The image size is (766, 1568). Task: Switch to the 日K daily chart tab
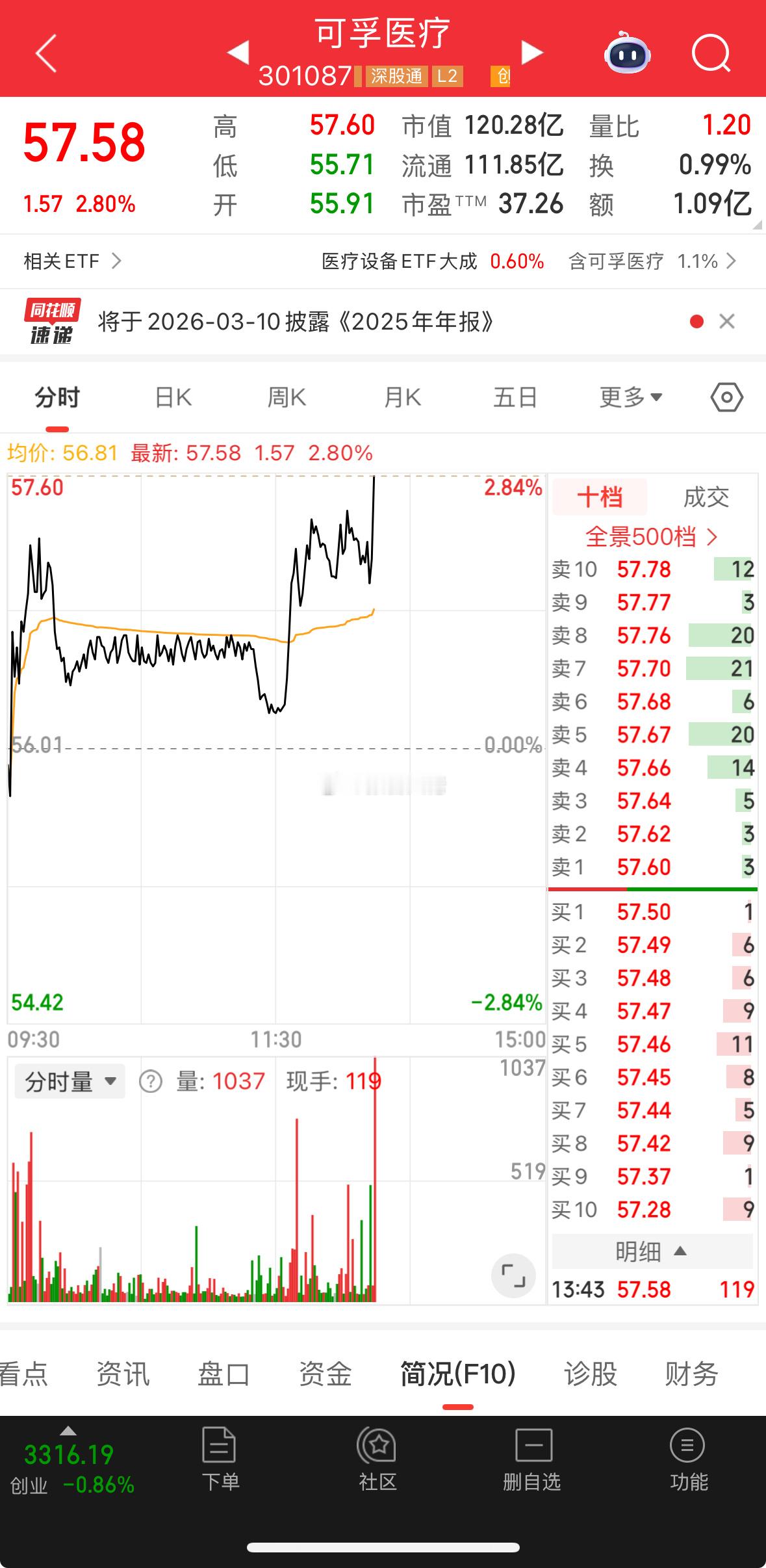tap(172, 397)
